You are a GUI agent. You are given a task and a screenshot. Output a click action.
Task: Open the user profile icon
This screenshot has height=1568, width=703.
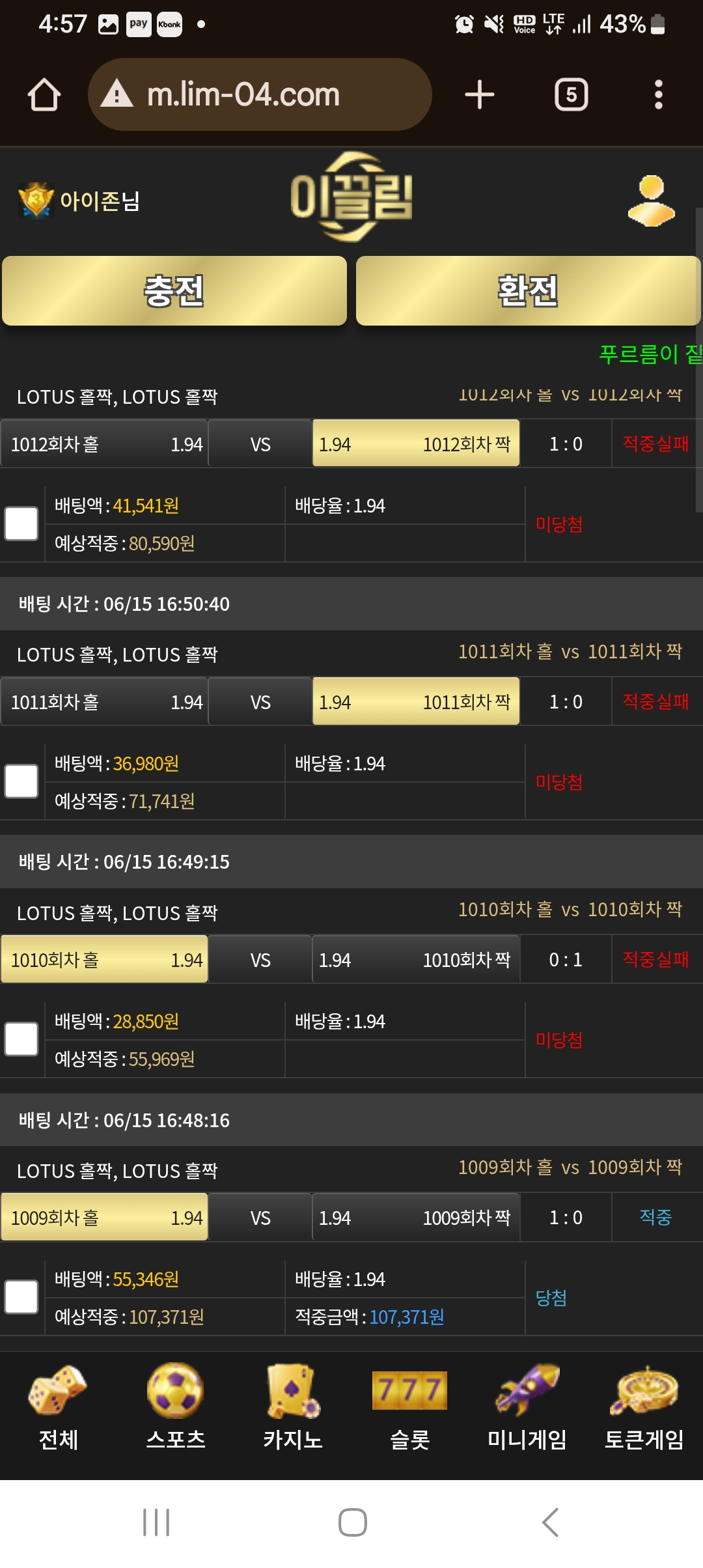click(x=651, y=201)
